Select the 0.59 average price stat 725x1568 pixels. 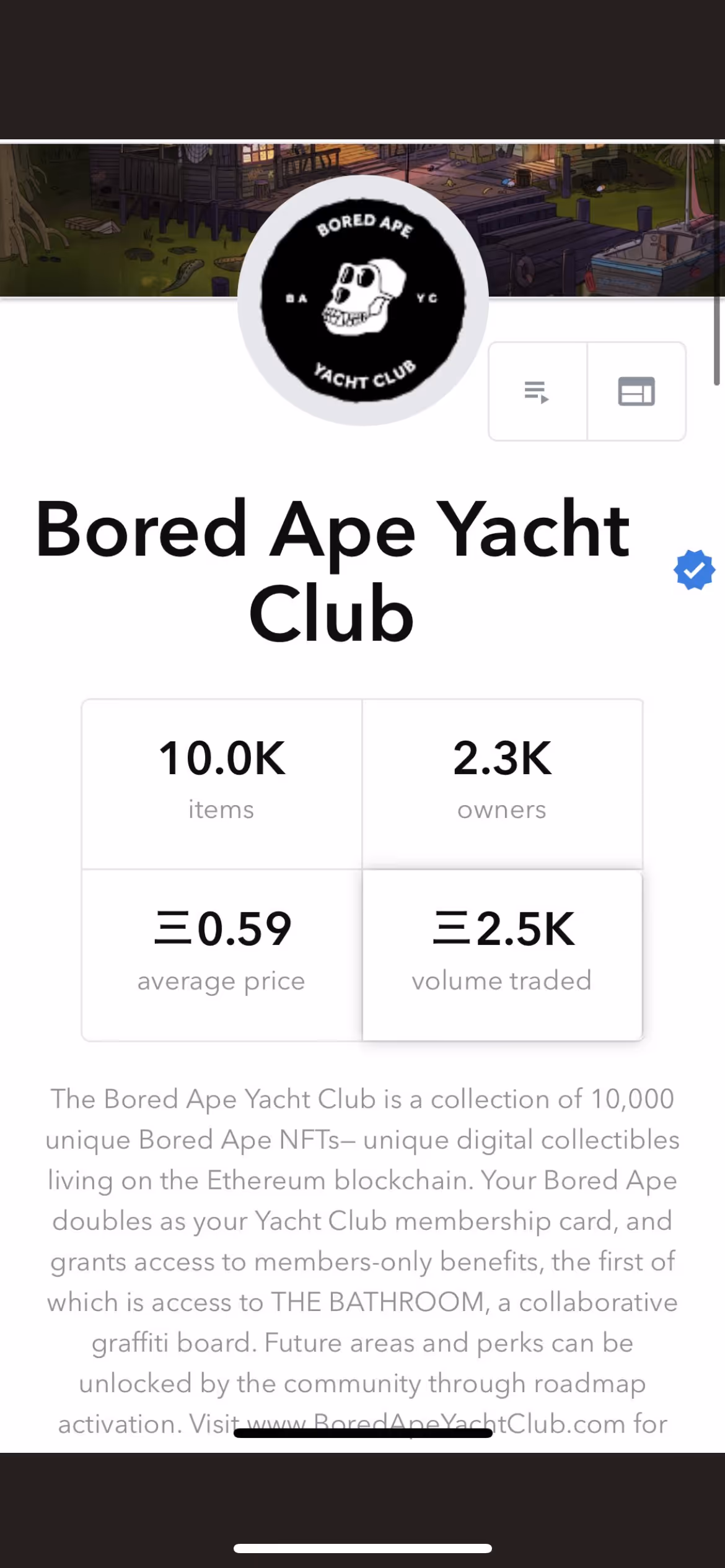tap(222, 955)
